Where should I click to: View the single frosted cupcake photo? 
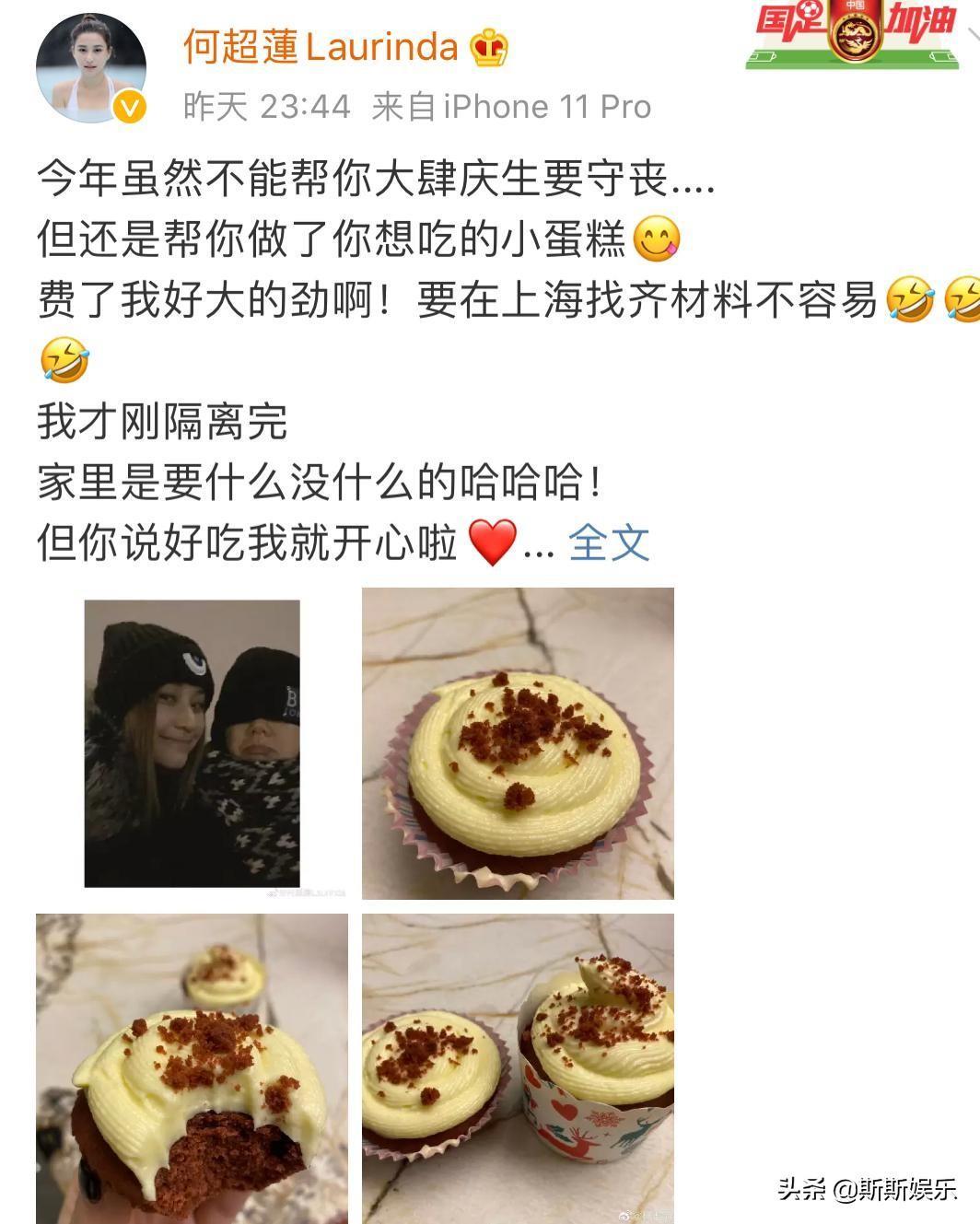pyautogui.click(x=518, y=743)
